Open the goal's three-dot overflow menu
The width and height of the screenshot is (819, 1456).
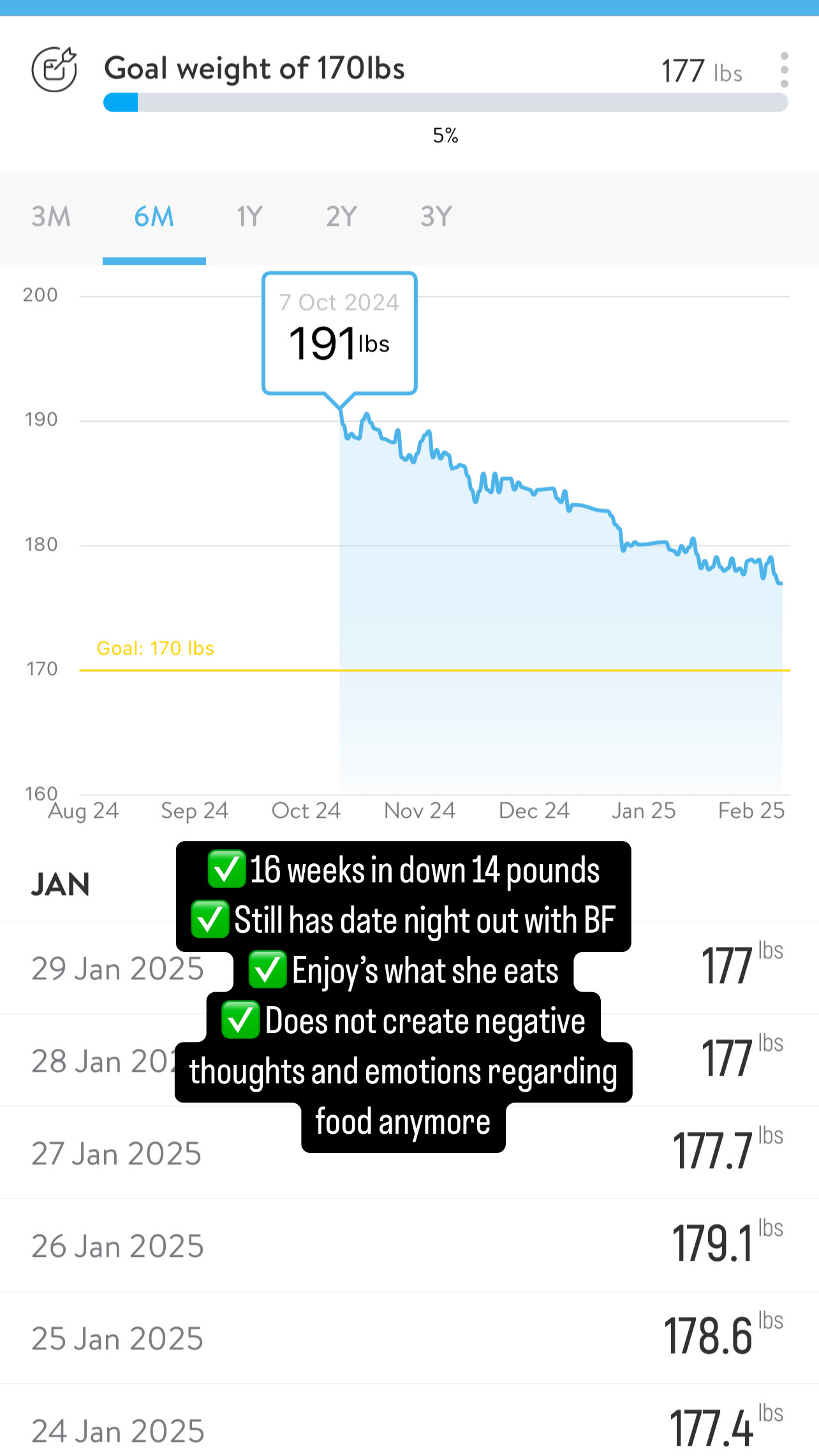point(784,70)
